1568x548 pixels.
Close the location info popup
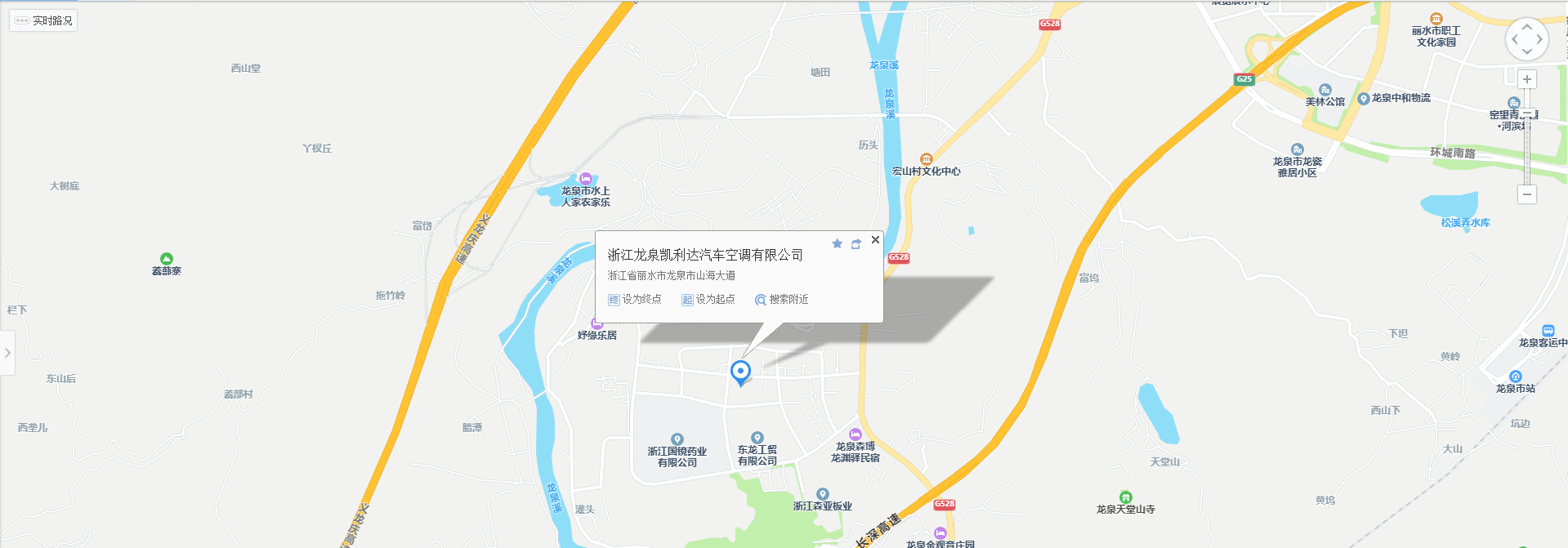(875, 239)
